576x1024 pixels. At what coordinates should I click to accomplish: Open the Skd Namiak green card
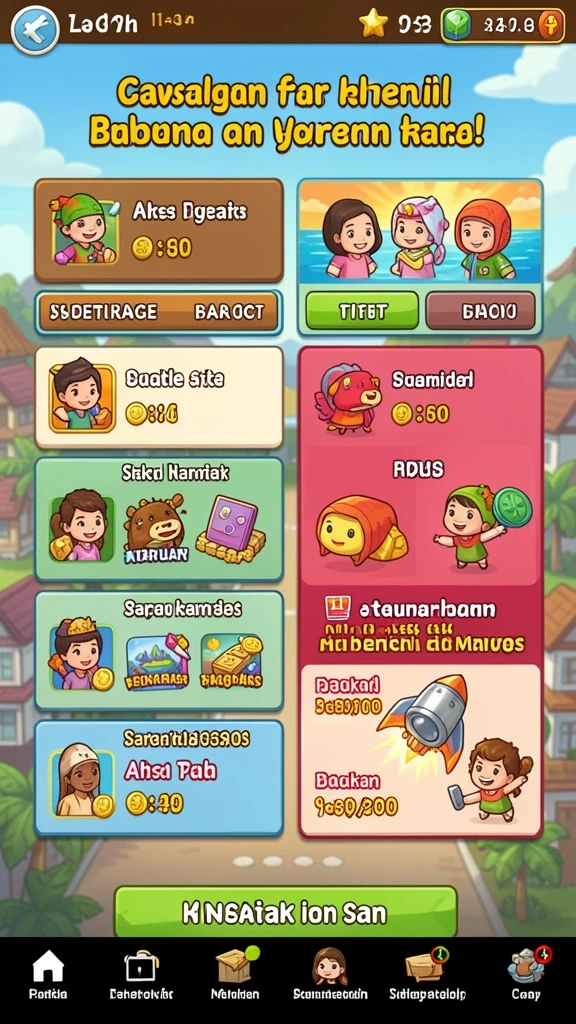[159, 519]
